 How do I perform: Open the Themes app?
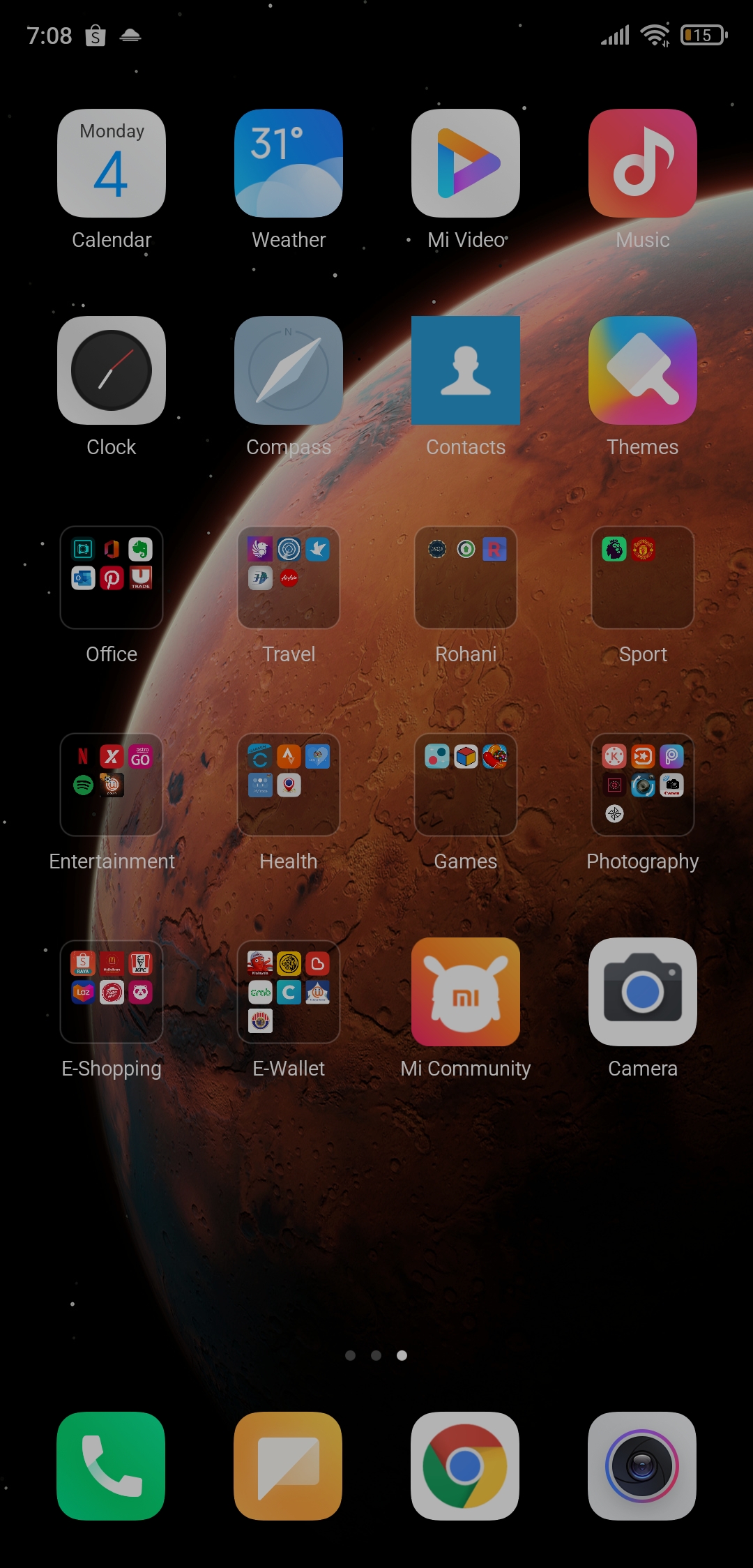[643, 370]
